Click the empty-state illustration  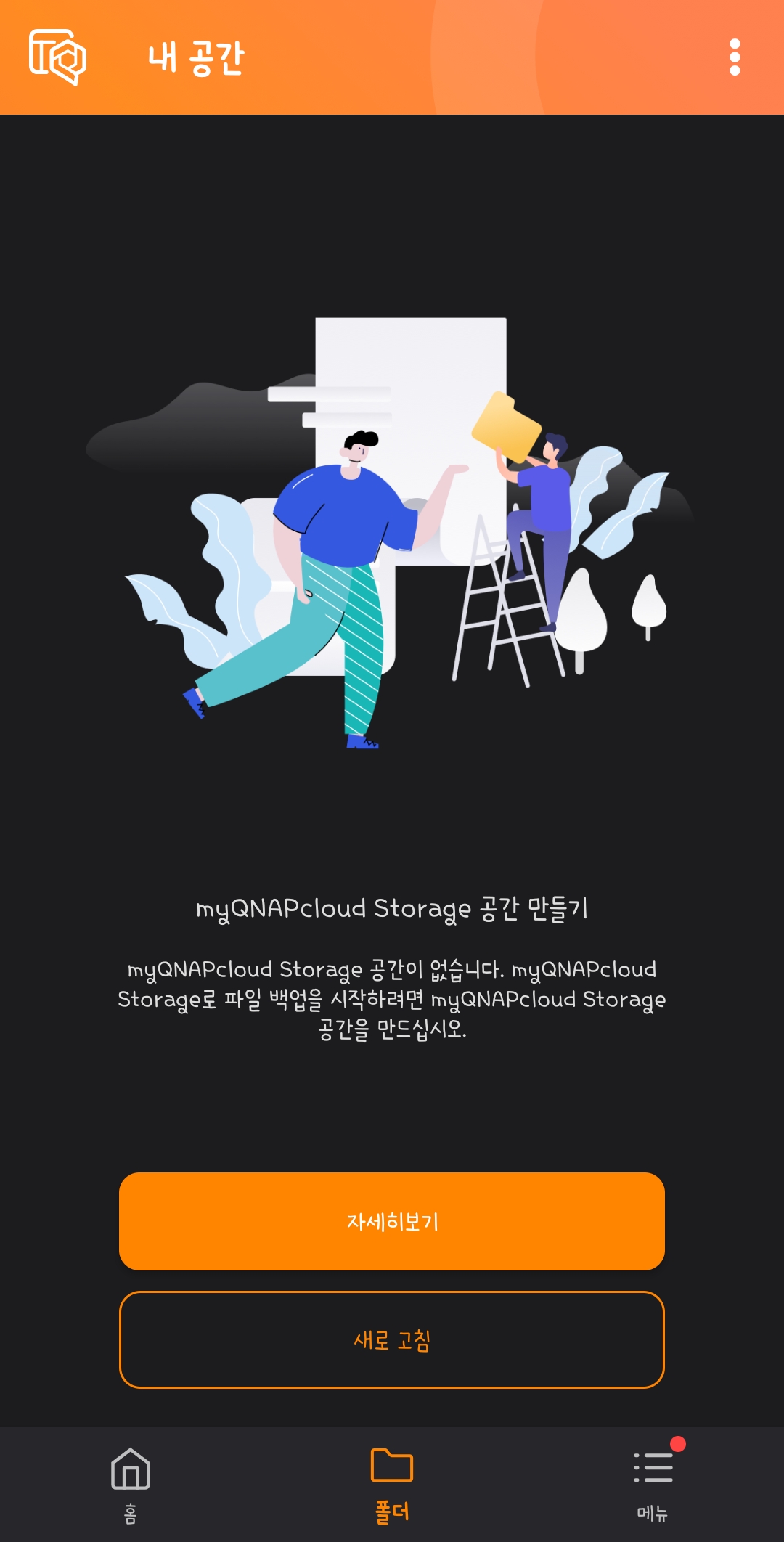392,537
